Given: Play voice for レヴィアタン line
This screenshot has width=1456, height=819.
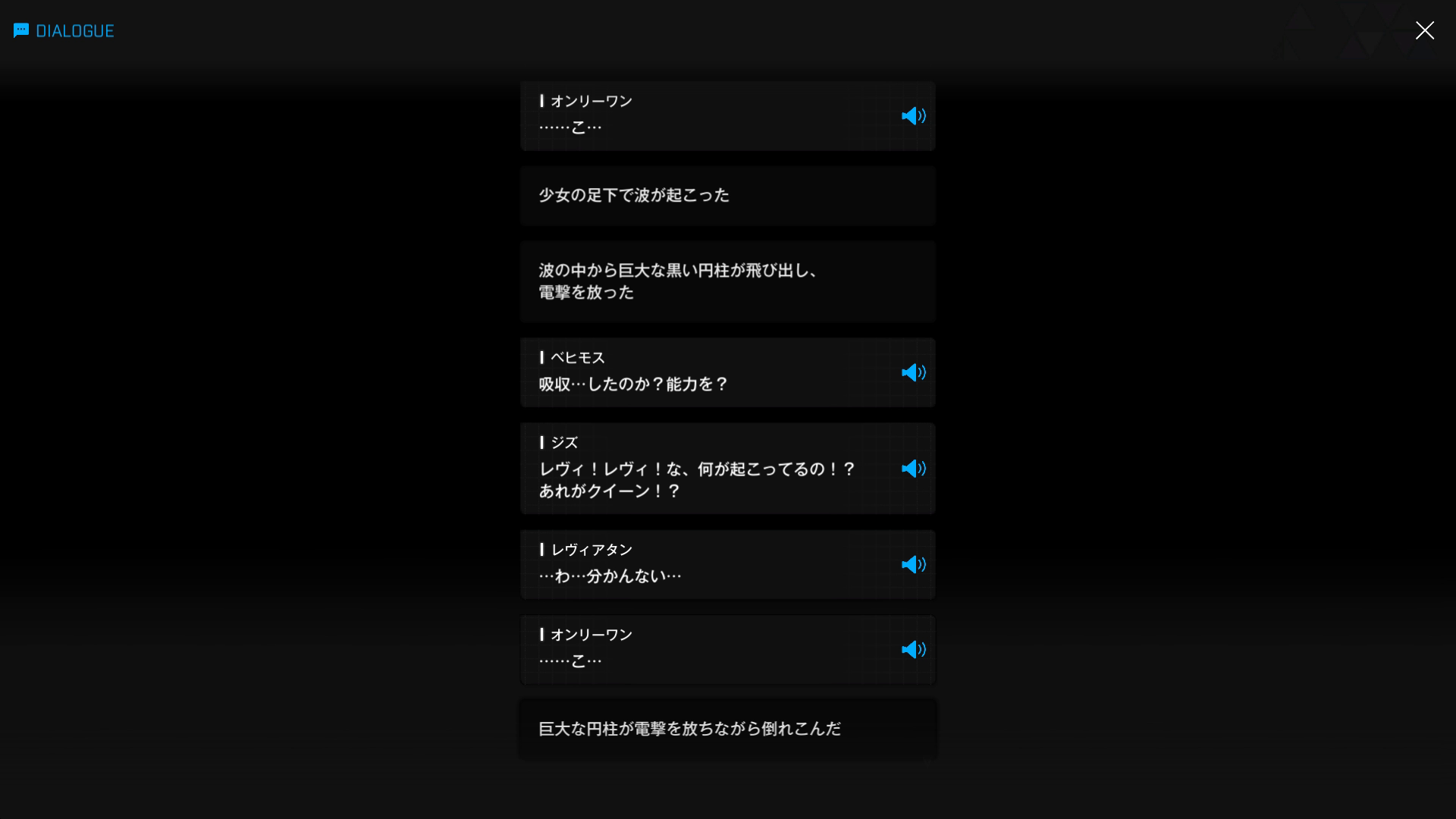Looking at the screenshot, I should coord(913,565).
